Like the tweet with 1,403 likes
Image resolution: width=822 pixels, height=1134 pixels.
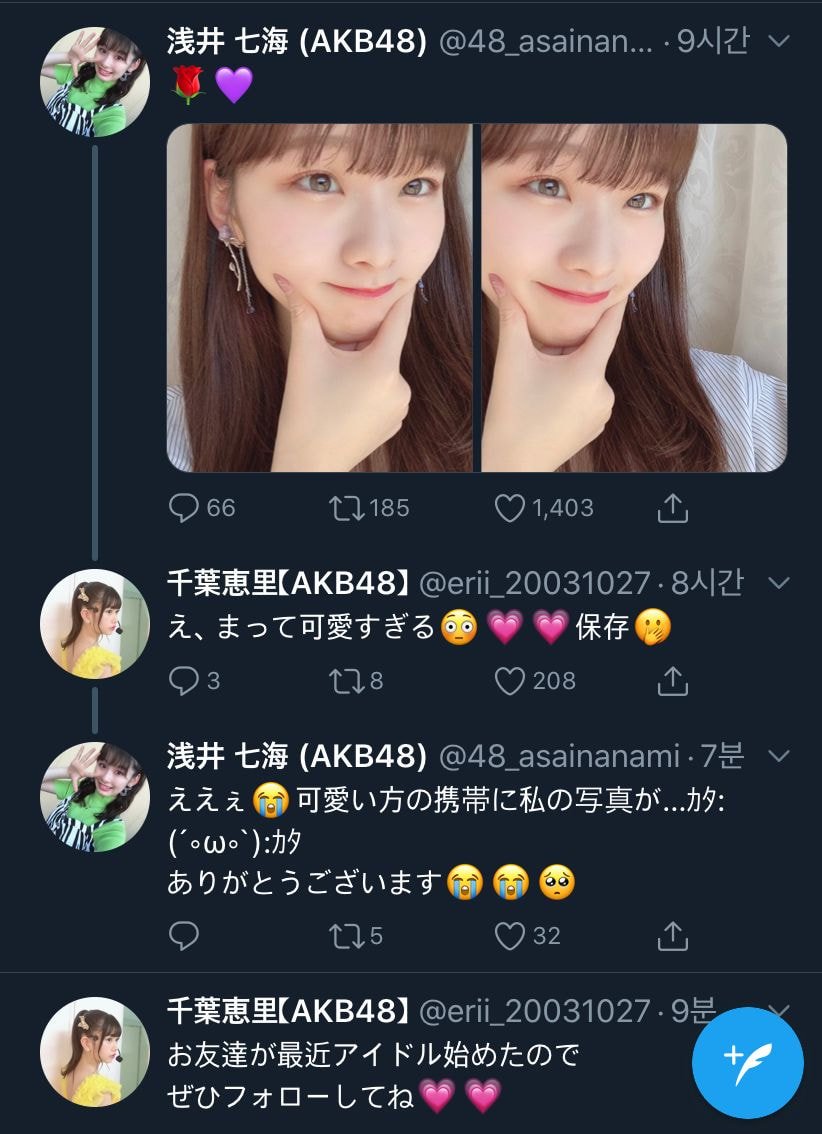click(510, 508)
